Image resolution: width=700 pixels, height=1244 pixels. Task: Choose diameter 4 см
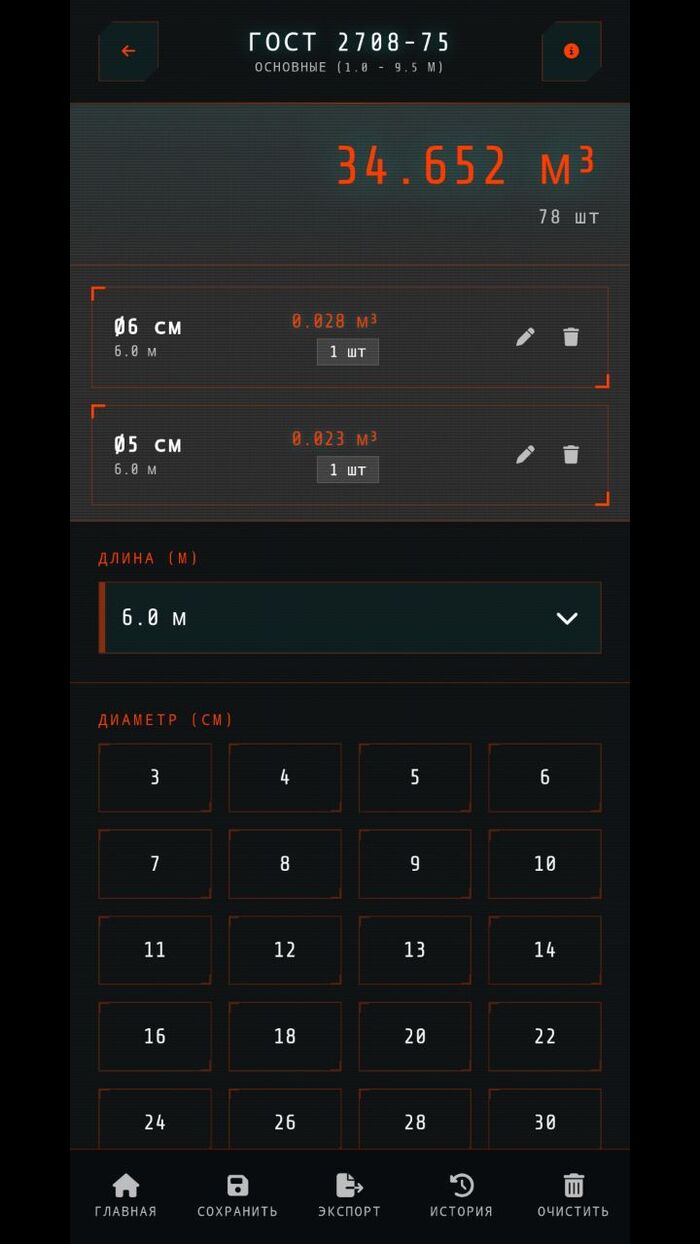[x=285, y=777]
